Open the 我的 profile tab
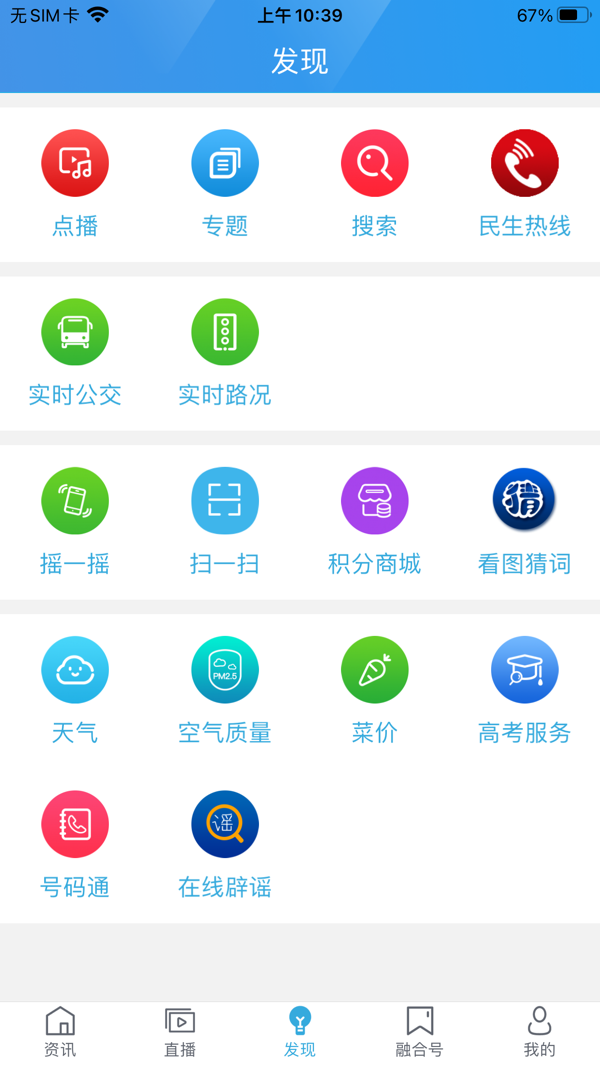 pyautogui.click(x=539, y=1032)
